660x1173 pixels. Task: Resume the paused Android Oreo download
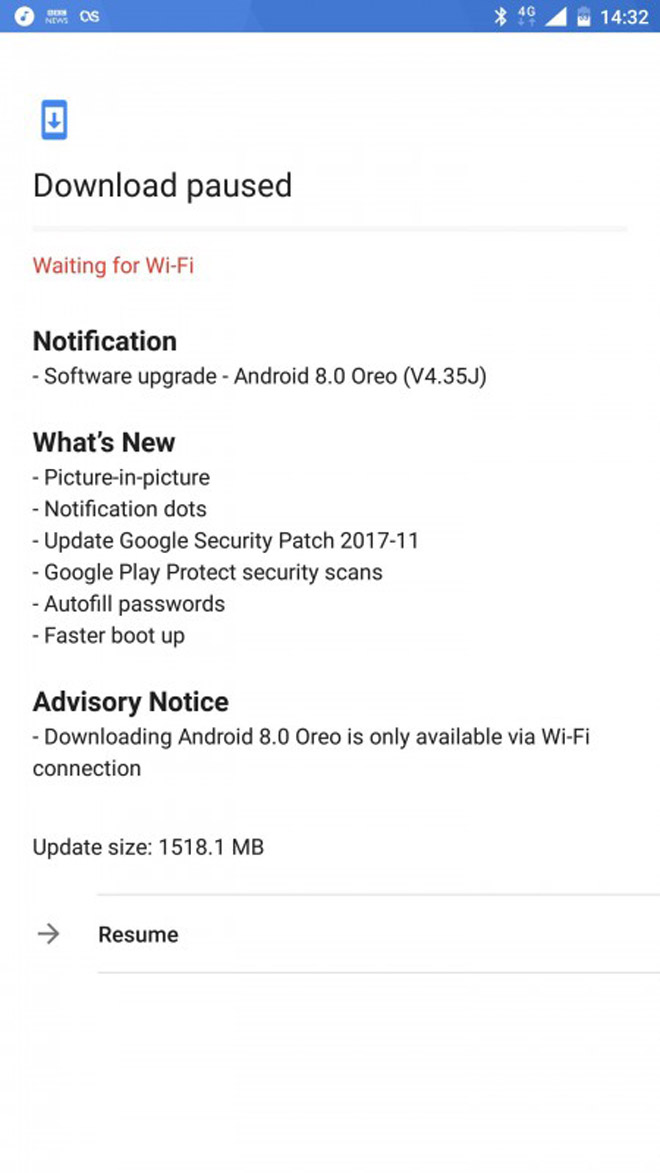pos(330,934)
